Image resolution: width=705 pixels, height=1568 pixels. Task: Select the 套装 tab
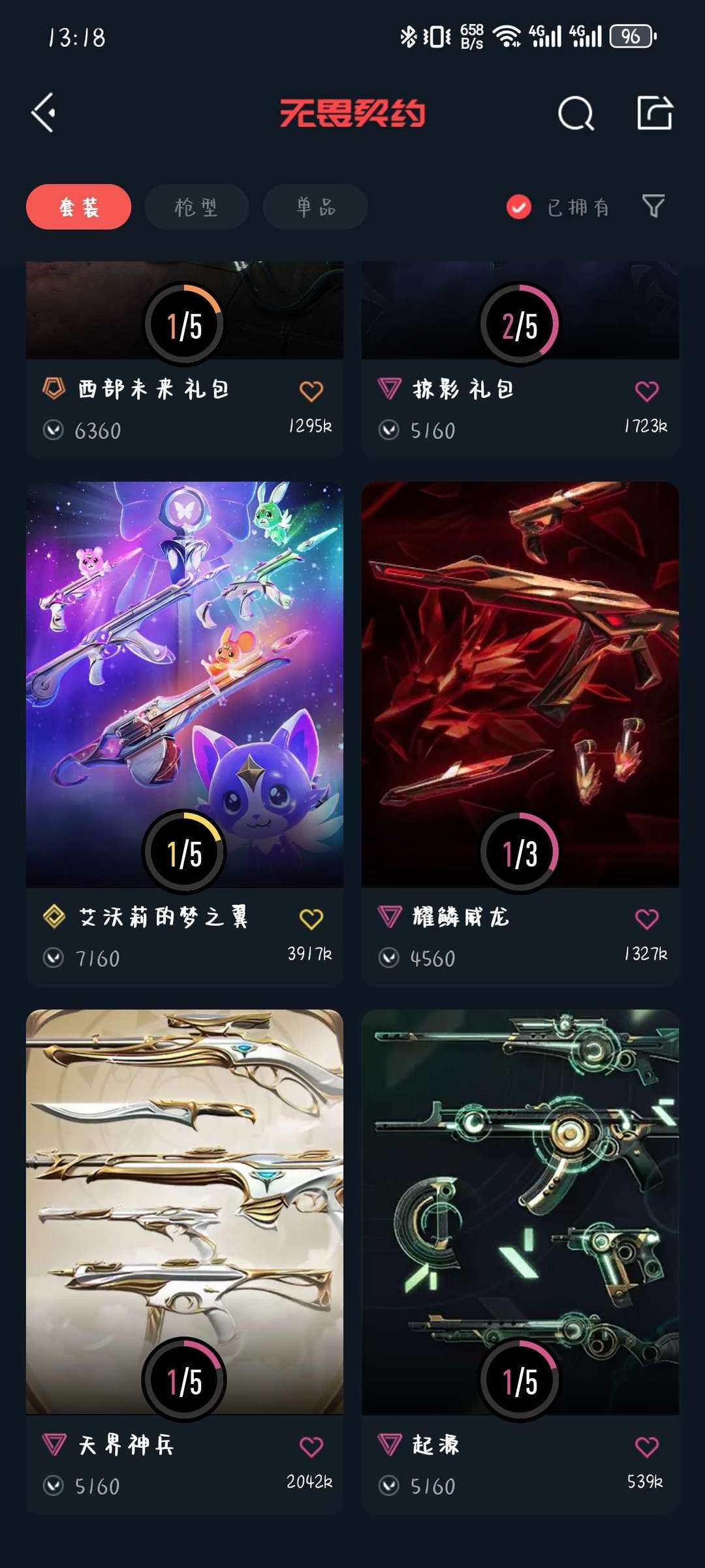pyautogui.click(x=78, y=207)
